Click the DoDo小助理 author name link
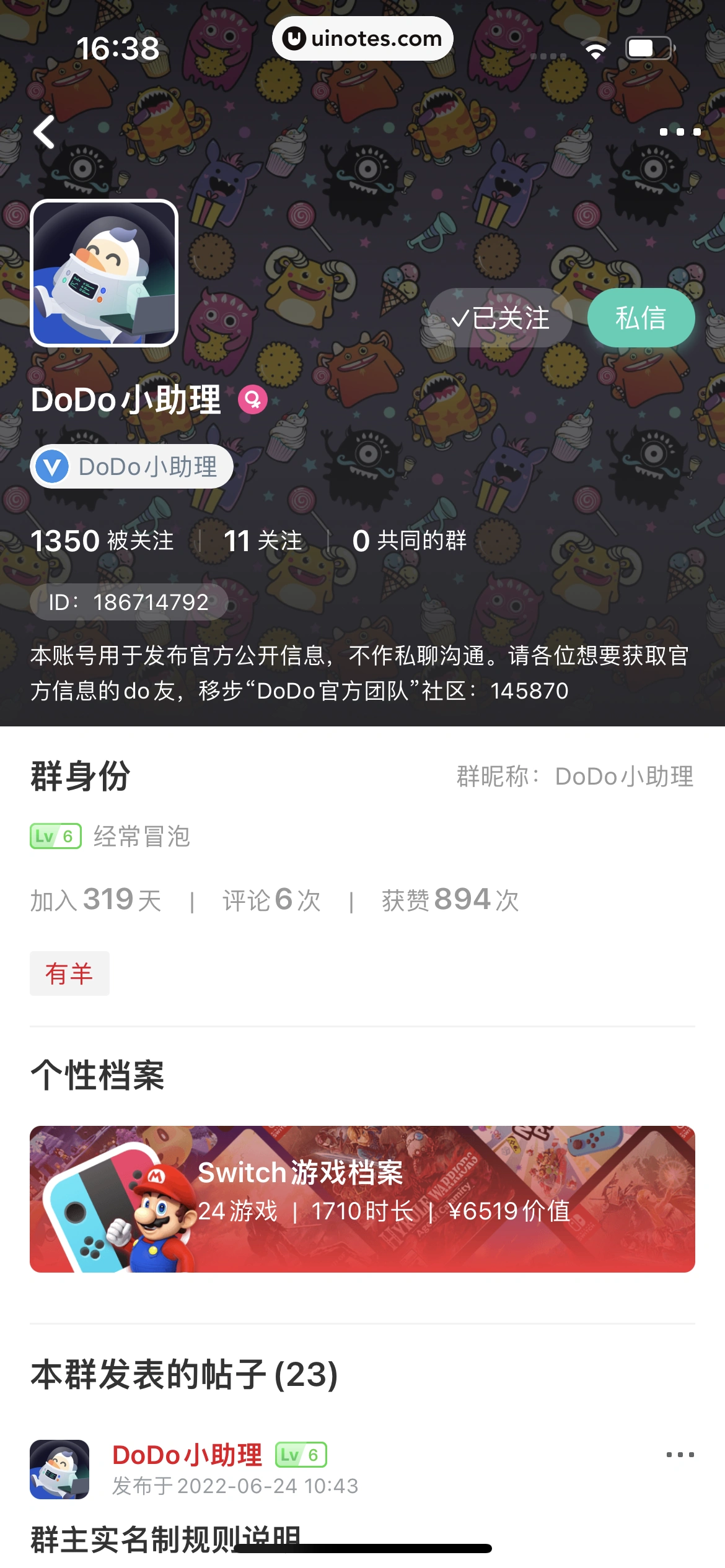Screen dimensions: 725x1568 pyautogui.click(x=185, y=1454)
